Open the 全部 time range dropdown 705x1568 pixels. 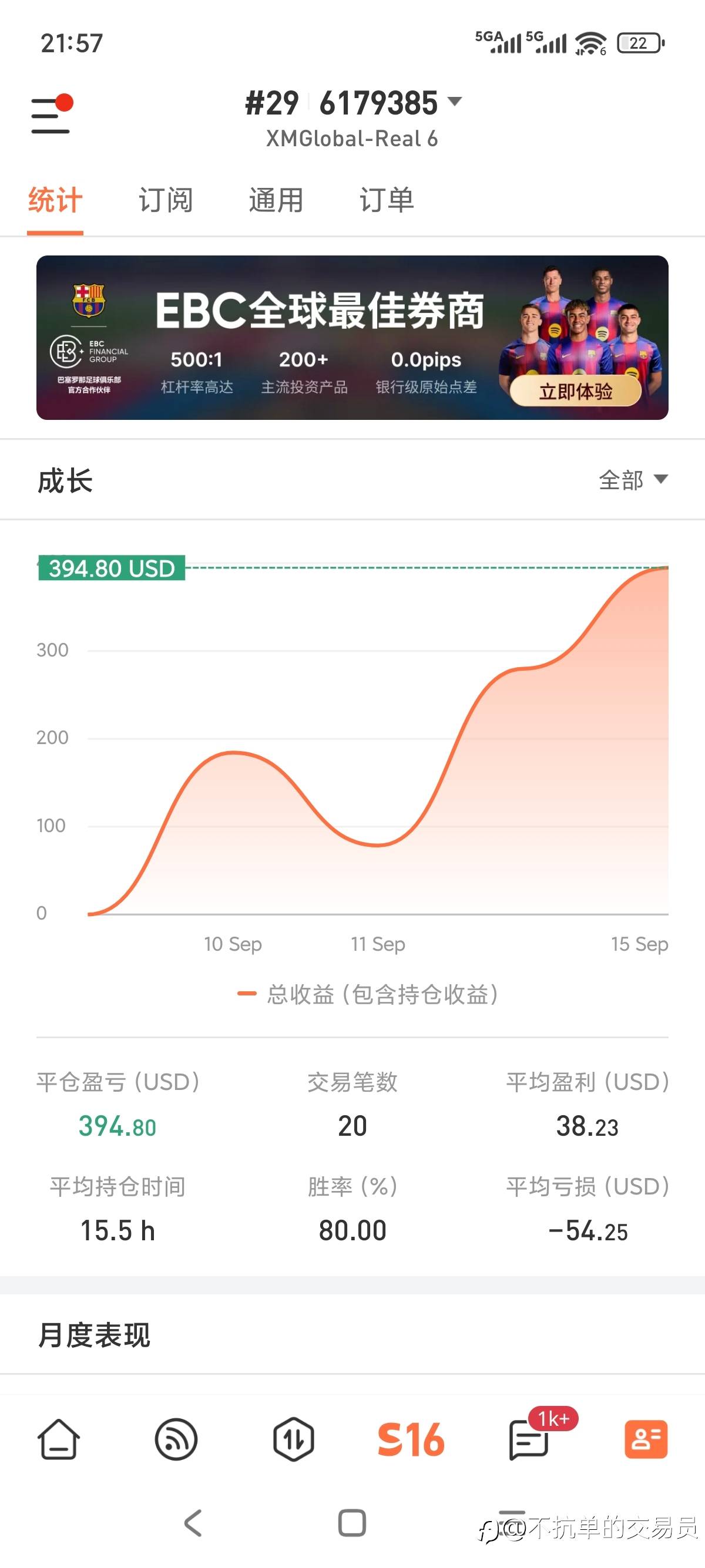point(633,480)
